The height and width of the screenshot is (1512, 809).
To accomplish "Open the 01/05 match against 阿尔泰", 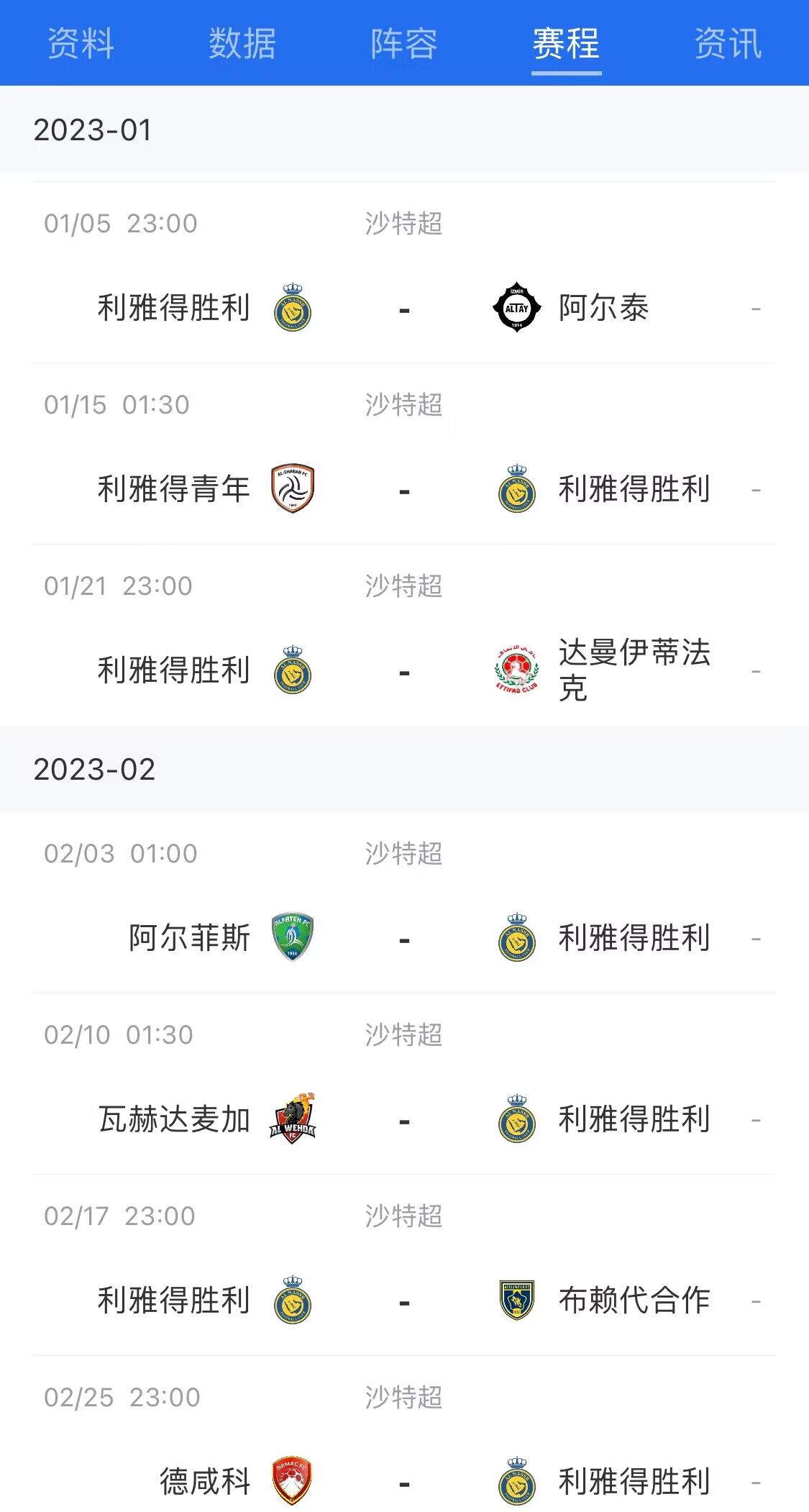I will (x=404, y=273).
